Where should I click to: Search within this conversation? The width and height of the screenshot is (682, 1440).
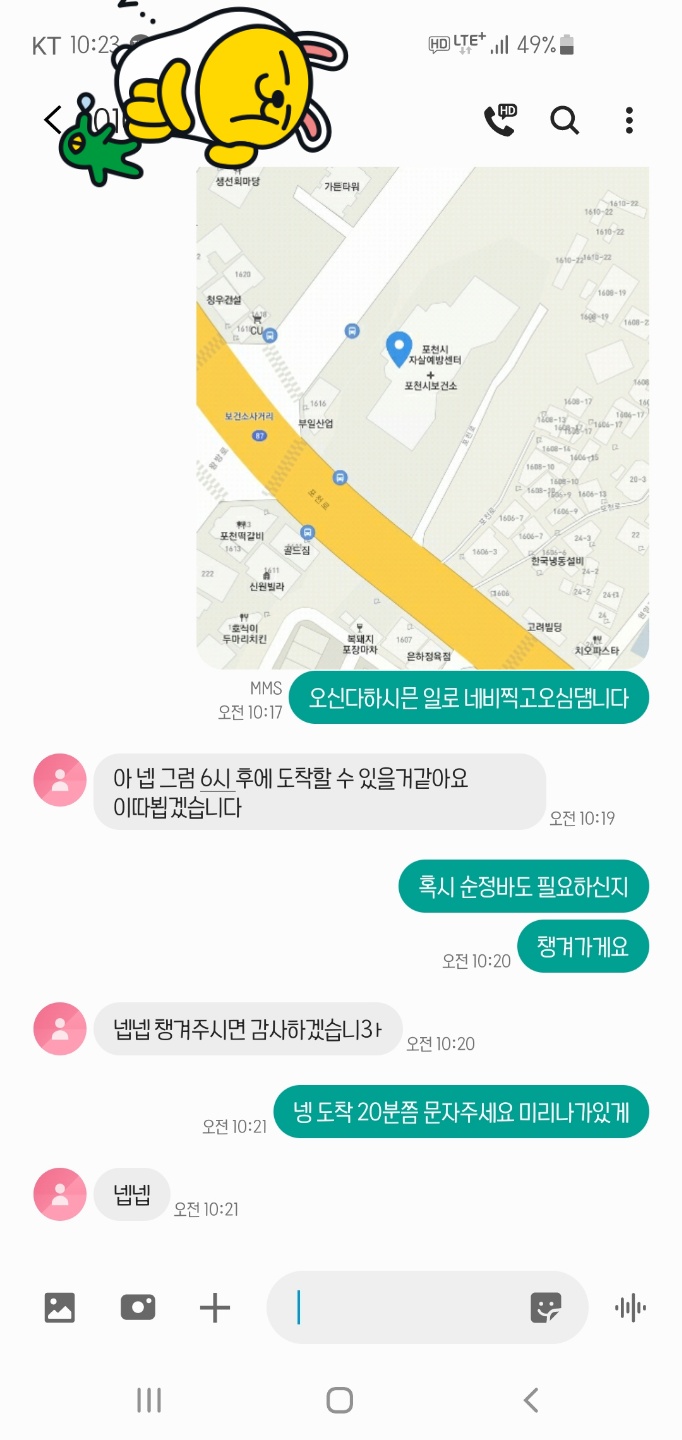coord(565,121)
